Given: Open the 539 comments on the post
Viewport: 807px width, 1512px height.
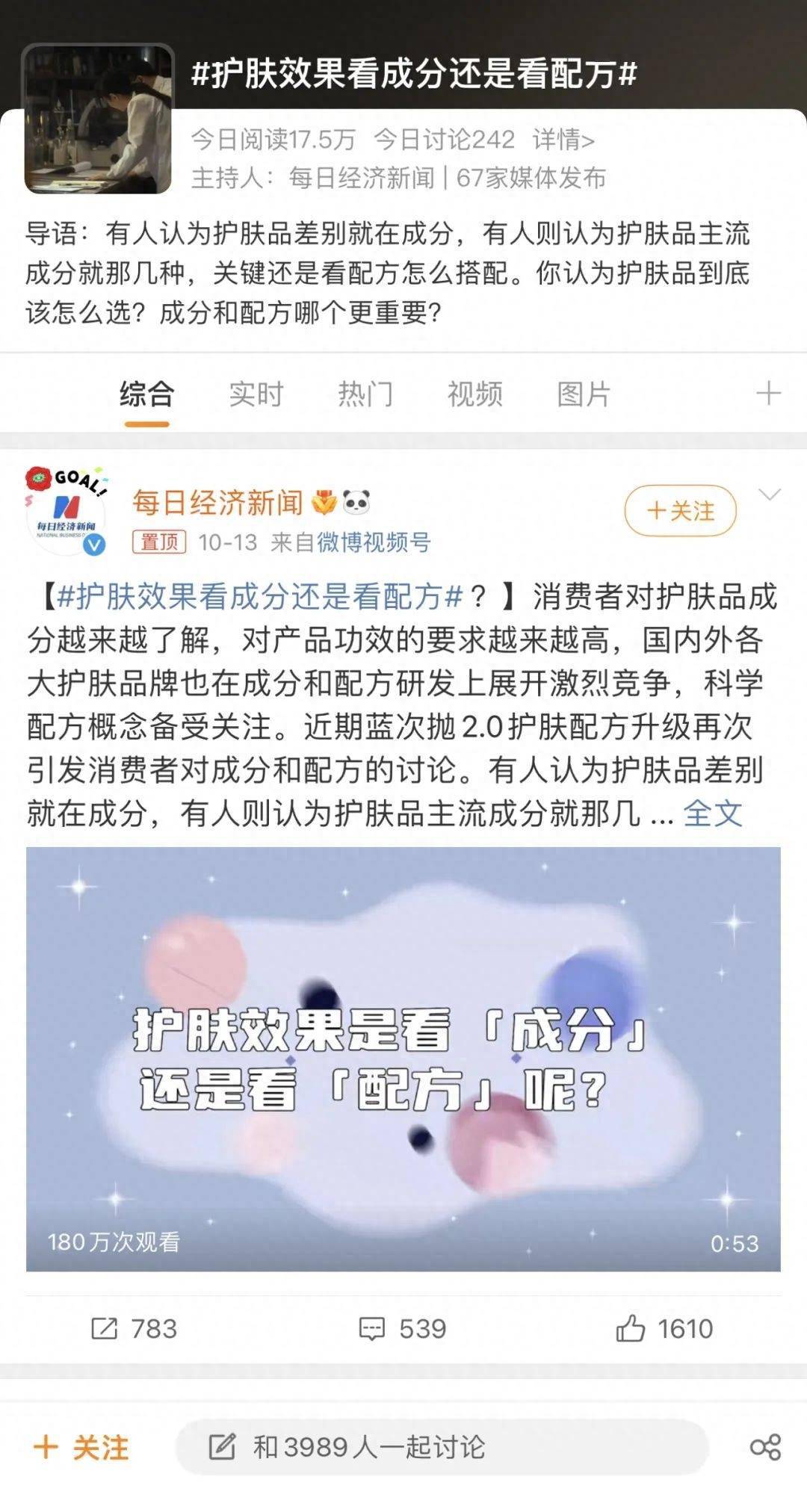Looking at the screenshot, I should (403, 1329).
